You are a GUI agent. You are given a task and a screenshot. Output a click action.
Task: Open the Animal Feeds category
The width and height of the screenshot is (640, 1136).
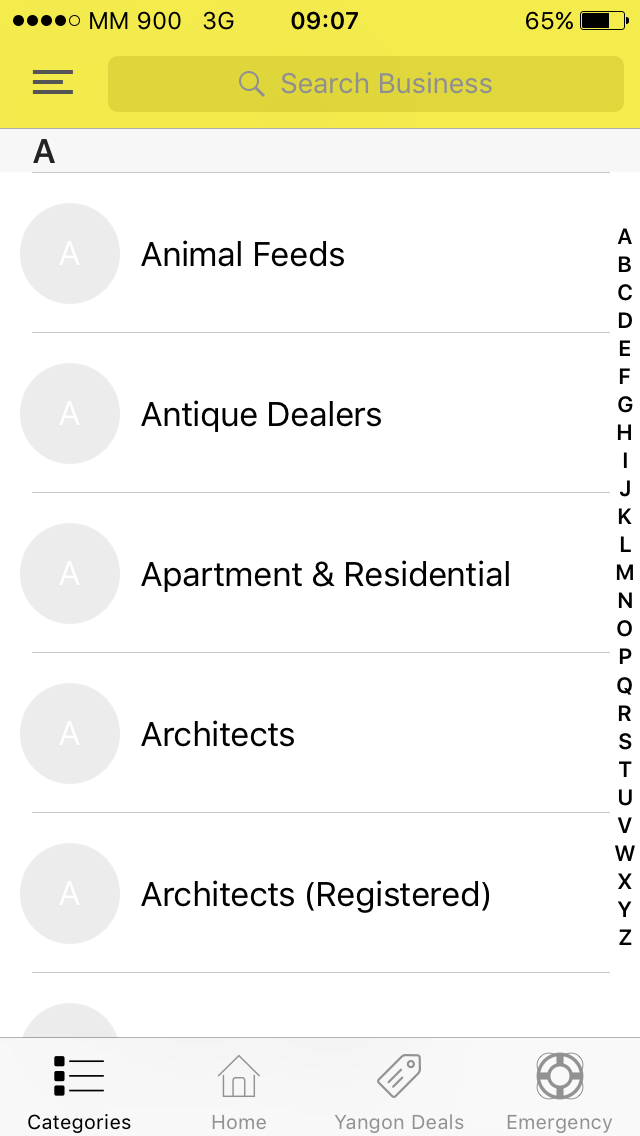click(x=243, y=254)
